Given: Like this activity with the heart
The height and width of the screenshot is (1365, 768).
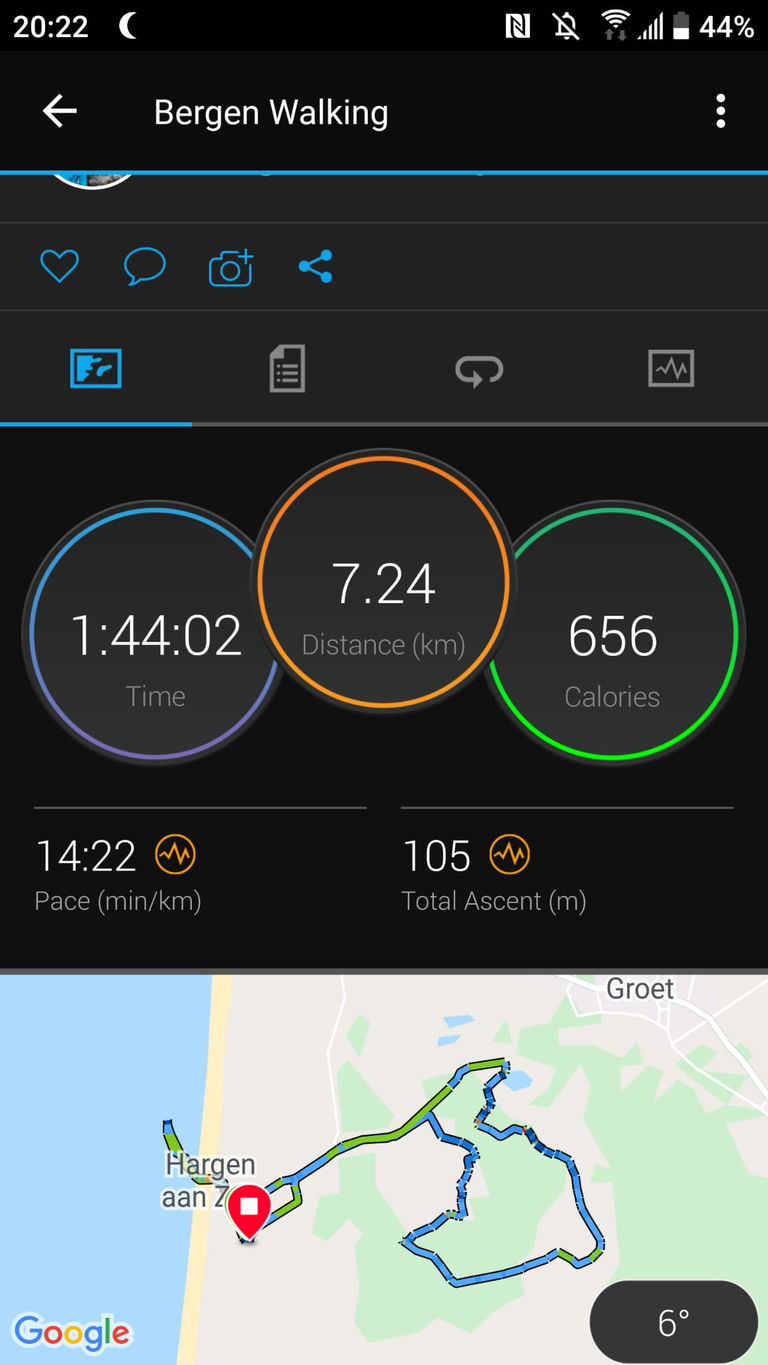Looking at the screenshot, I should click(59, 267).
